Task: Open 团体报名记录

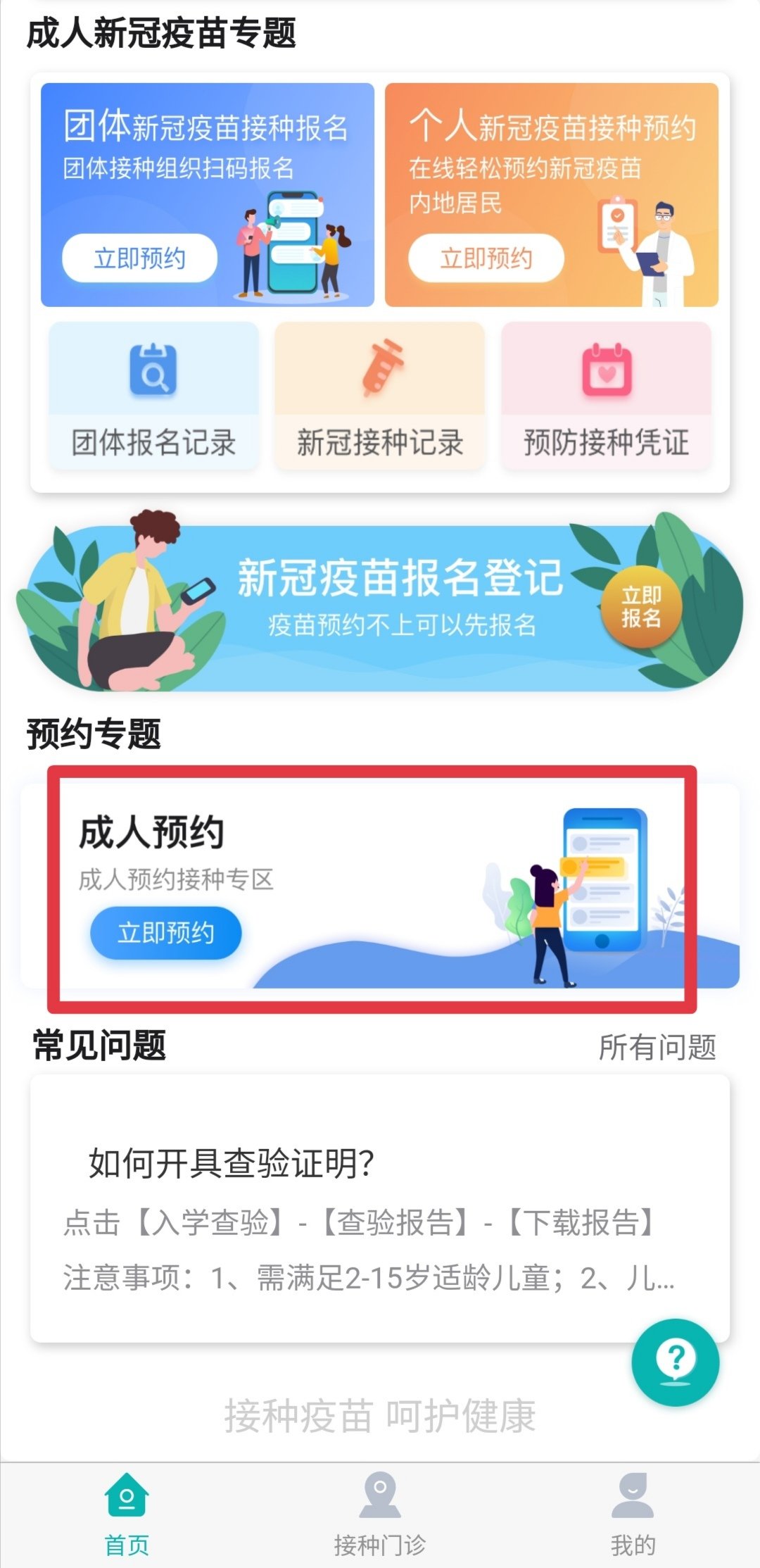Action: (153, 396)
